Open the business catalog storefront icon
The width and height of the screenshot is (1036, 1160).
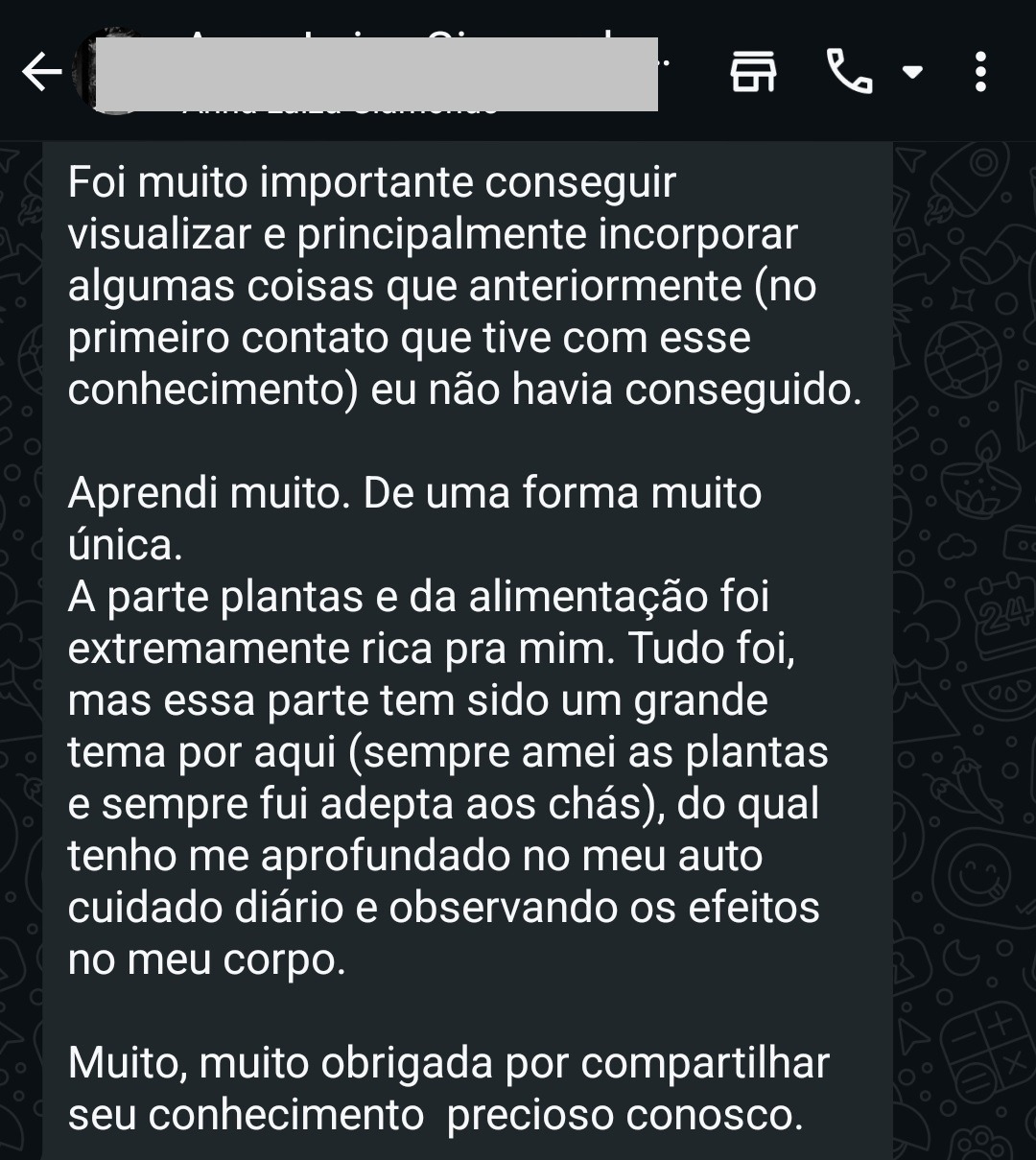(x=753, y=72)
